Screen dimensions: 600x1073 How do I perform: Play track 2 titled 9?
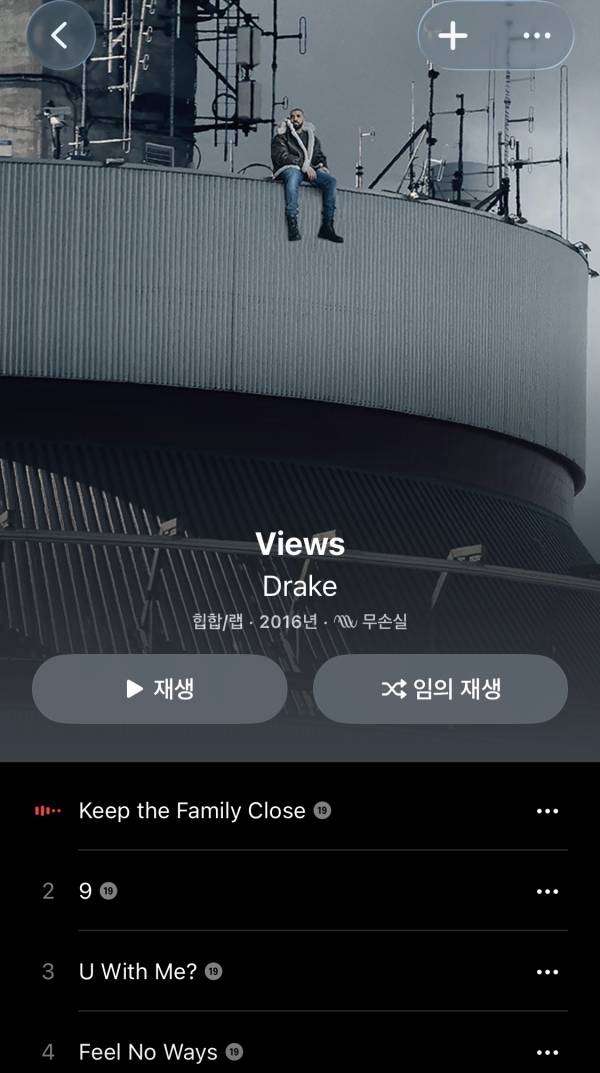point(85,891)
